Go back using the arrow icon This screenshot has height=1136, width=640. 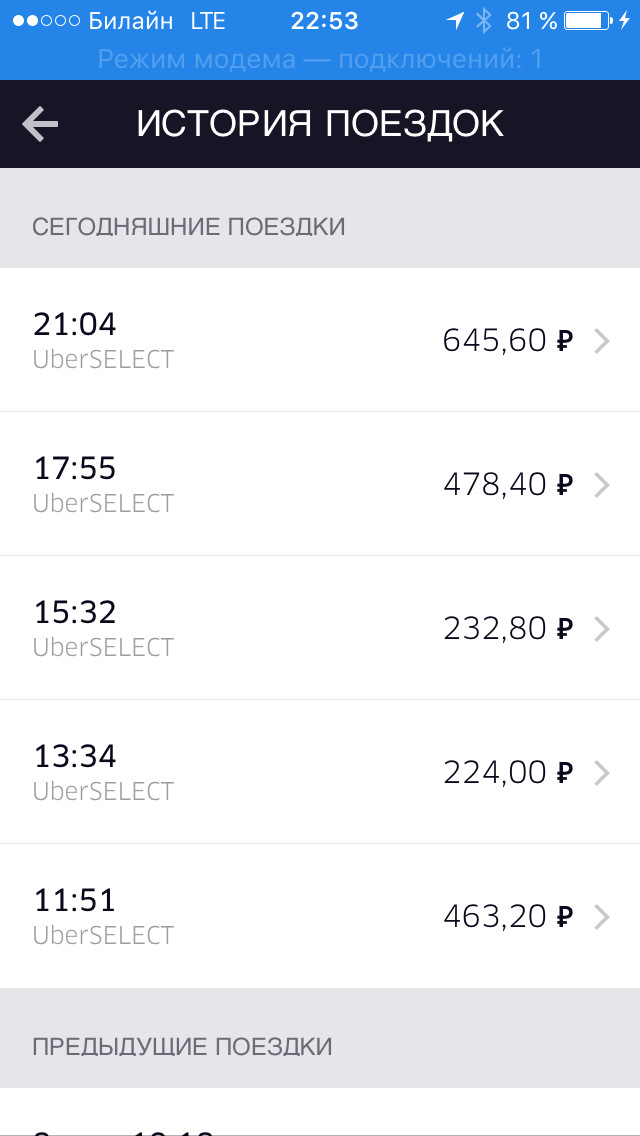pyautogui.click(x=40, y=125)
